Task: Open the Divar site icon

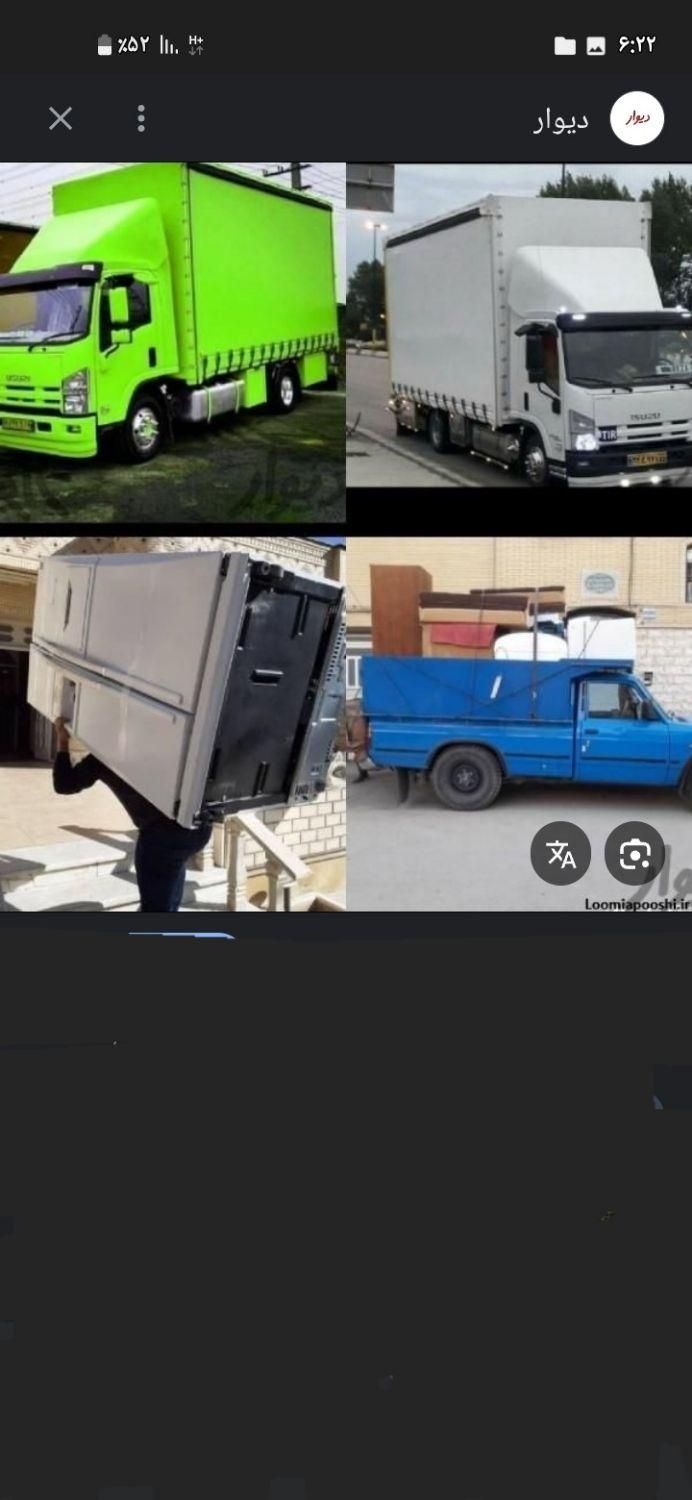Action: [x=637, y=119]
